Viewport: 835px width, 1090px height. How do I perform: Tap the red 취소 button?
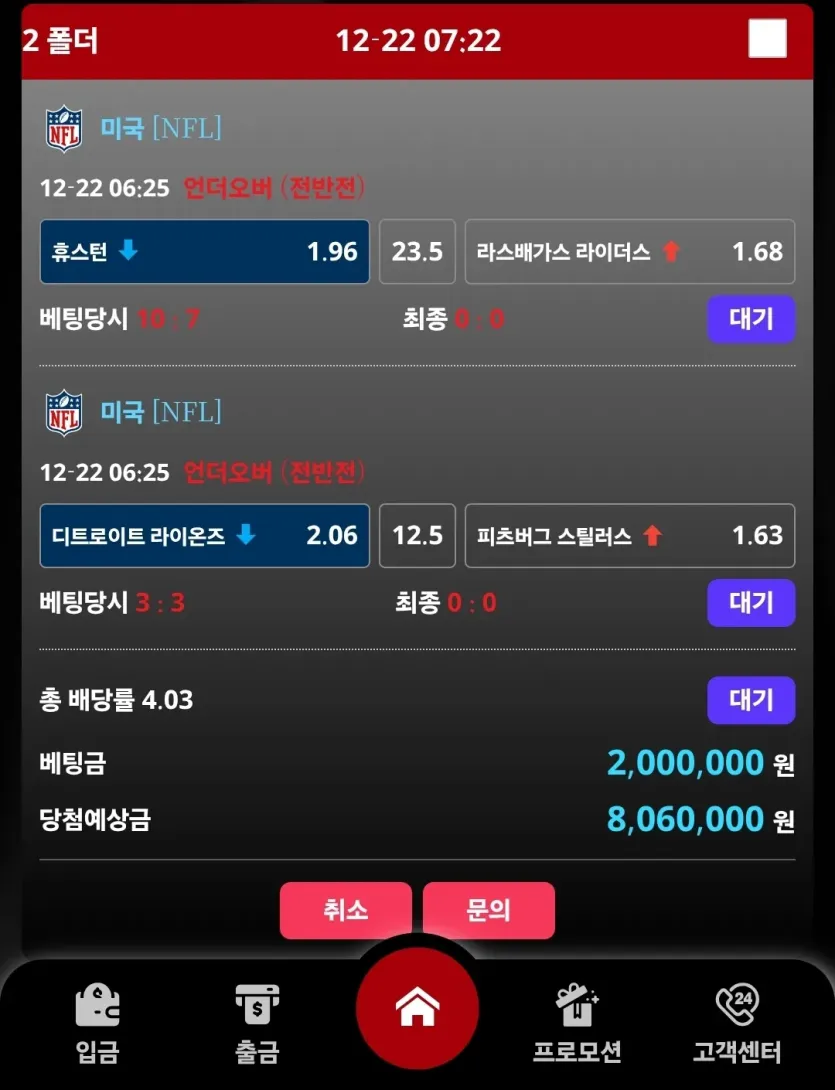click(x=345, y=910)
